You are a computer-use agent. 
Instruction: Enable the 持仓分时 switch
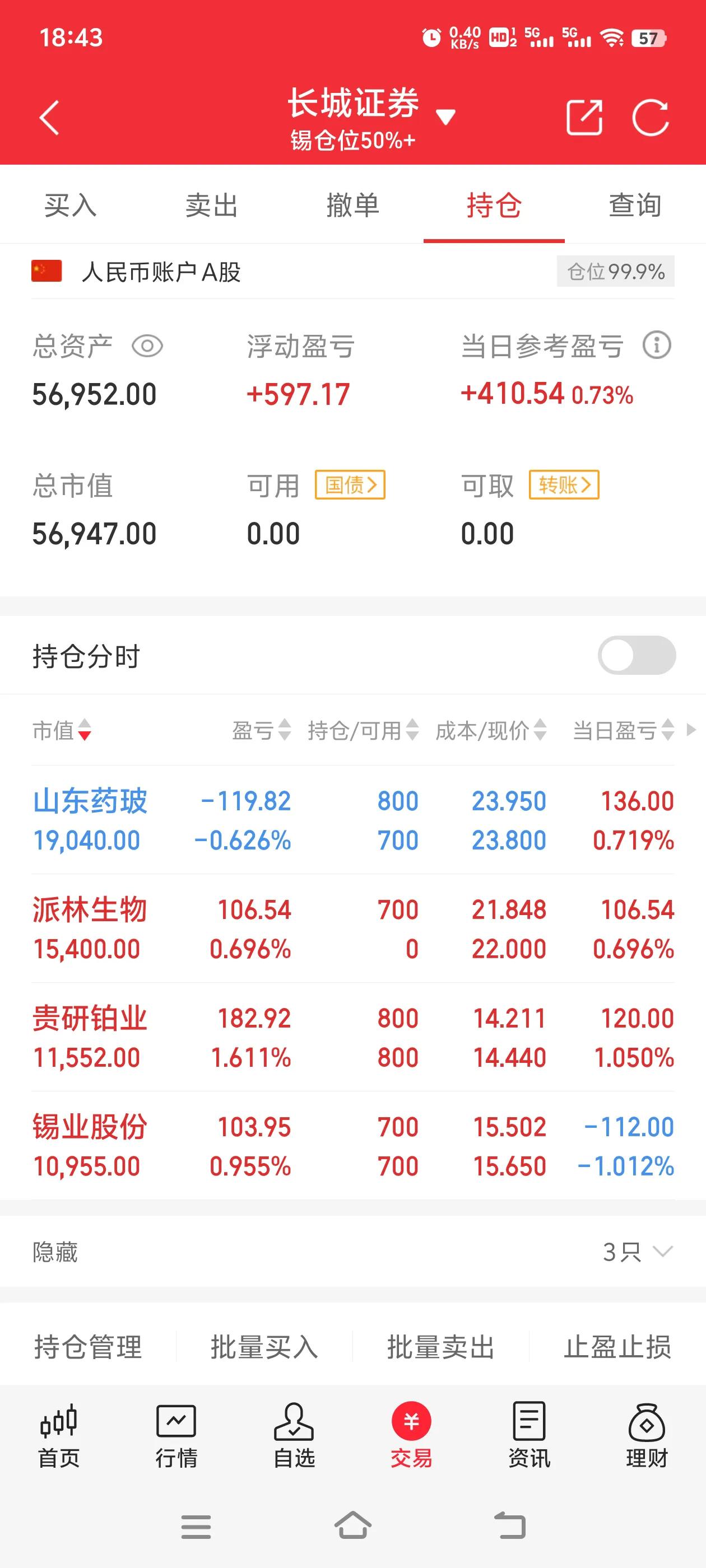pyautogui.click(x=637, y=655)
